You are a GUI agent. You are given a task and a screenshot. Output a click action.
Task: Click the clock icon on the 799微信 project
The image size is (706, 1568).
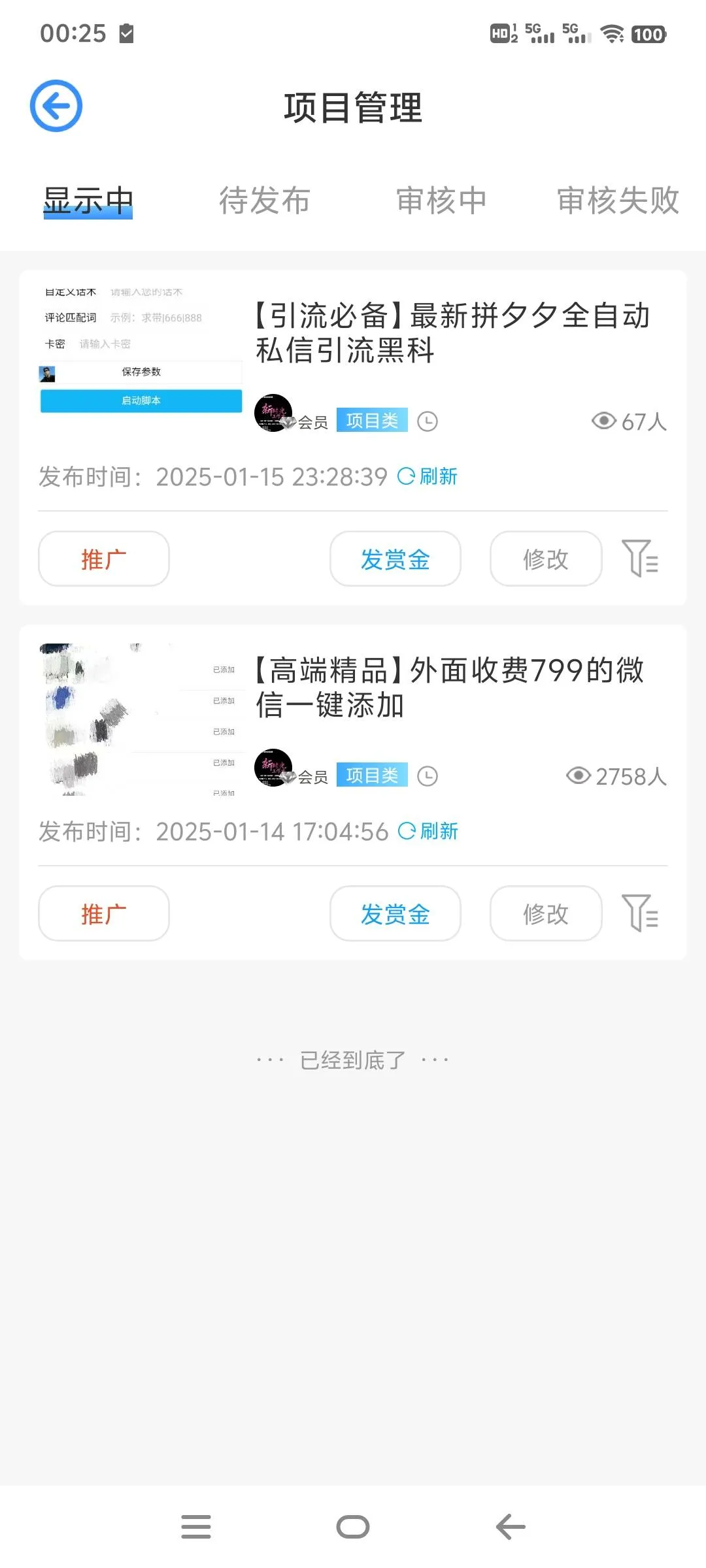tap(428, 776)
